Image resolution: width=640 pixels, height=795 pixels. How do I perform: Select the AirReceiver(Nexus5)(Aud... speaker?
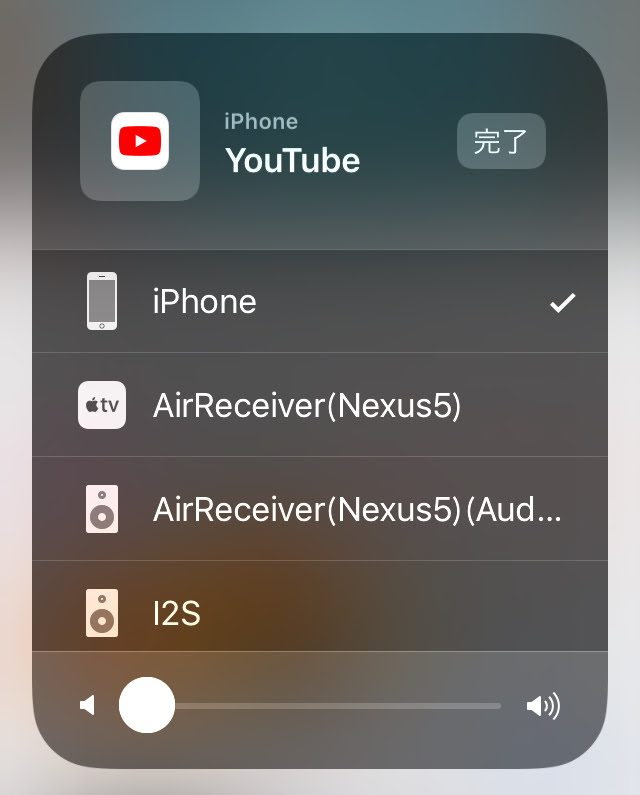pyautogui.click(x=320, y=509)
